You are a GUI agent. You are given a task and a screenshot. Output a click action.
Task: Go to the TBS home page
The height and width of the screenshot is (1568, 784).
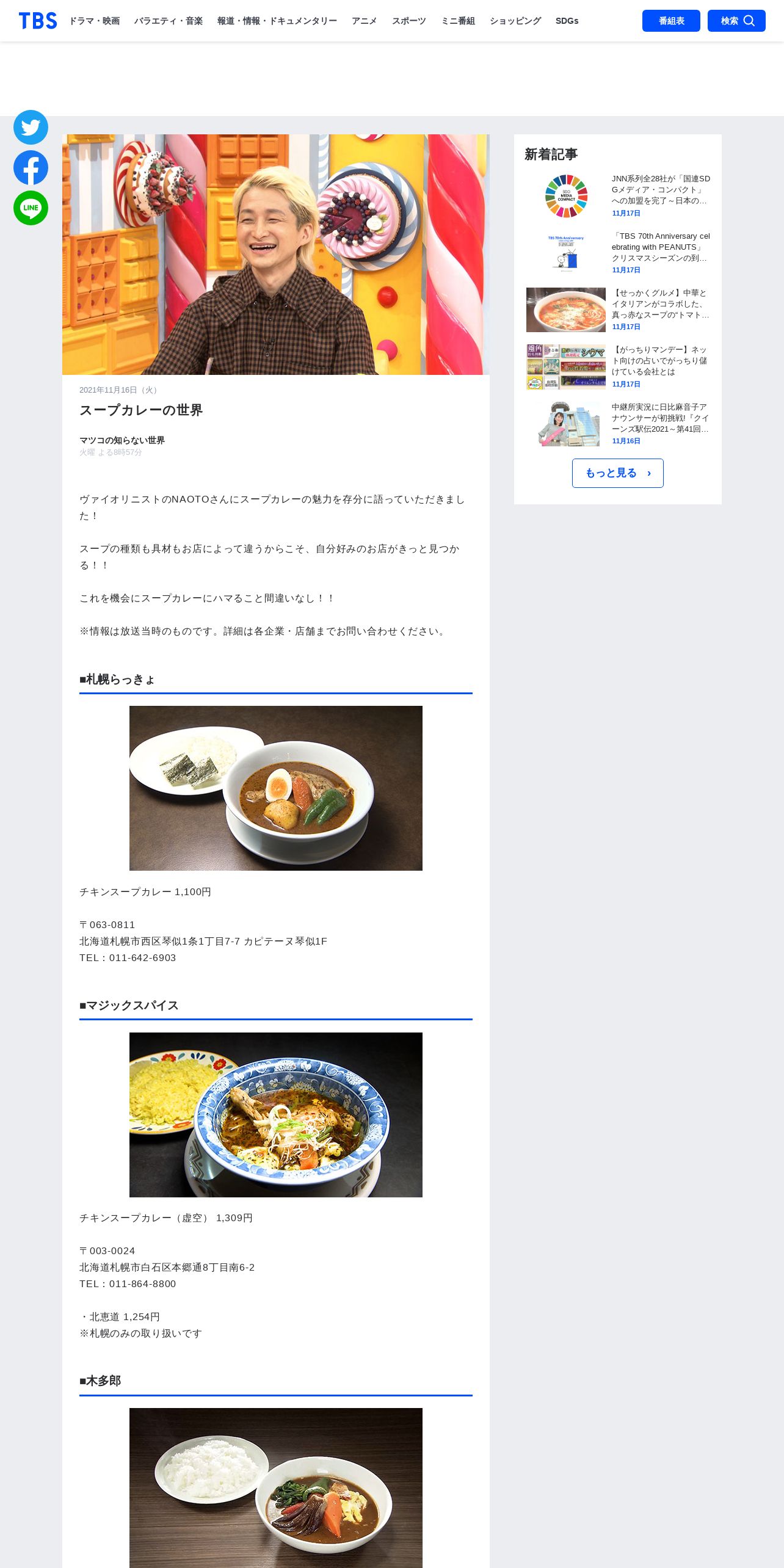click(38, 21)
